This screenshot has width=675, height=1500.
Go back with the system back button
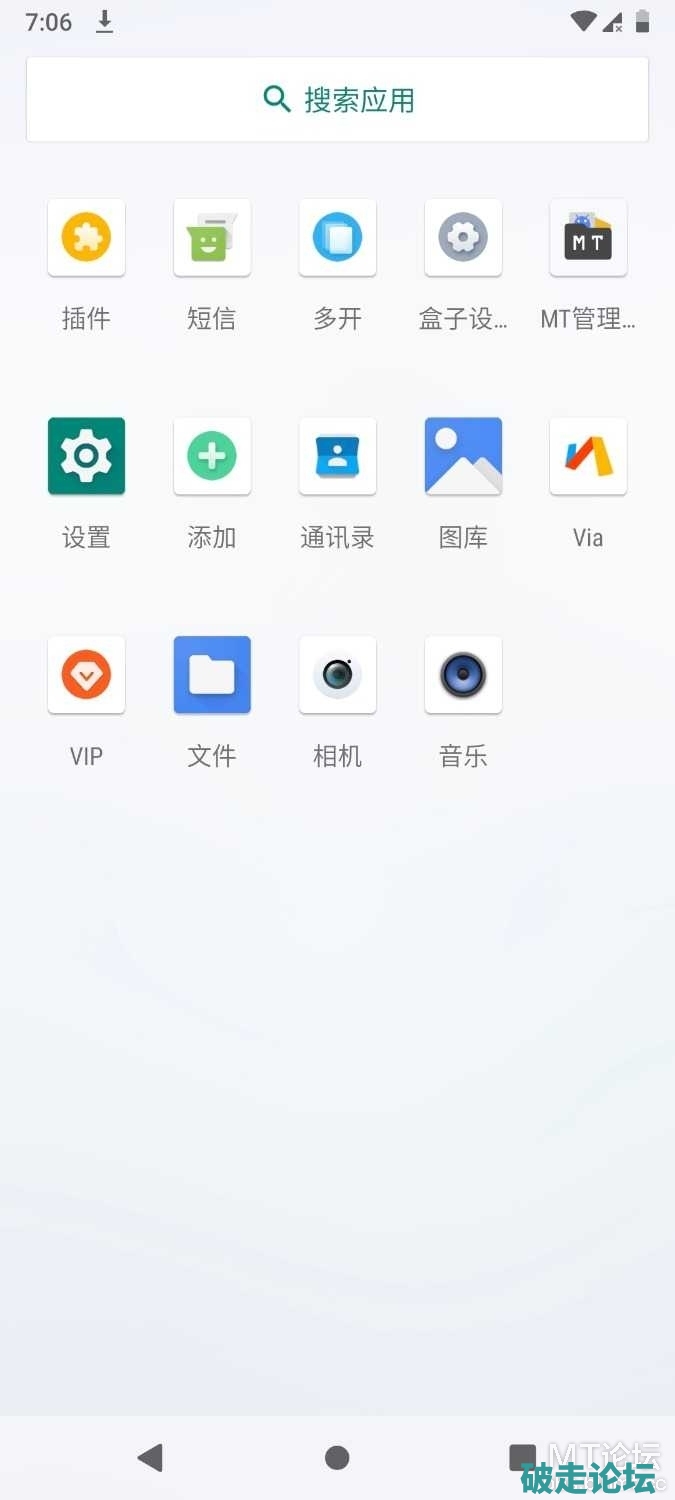[150, 1457]
